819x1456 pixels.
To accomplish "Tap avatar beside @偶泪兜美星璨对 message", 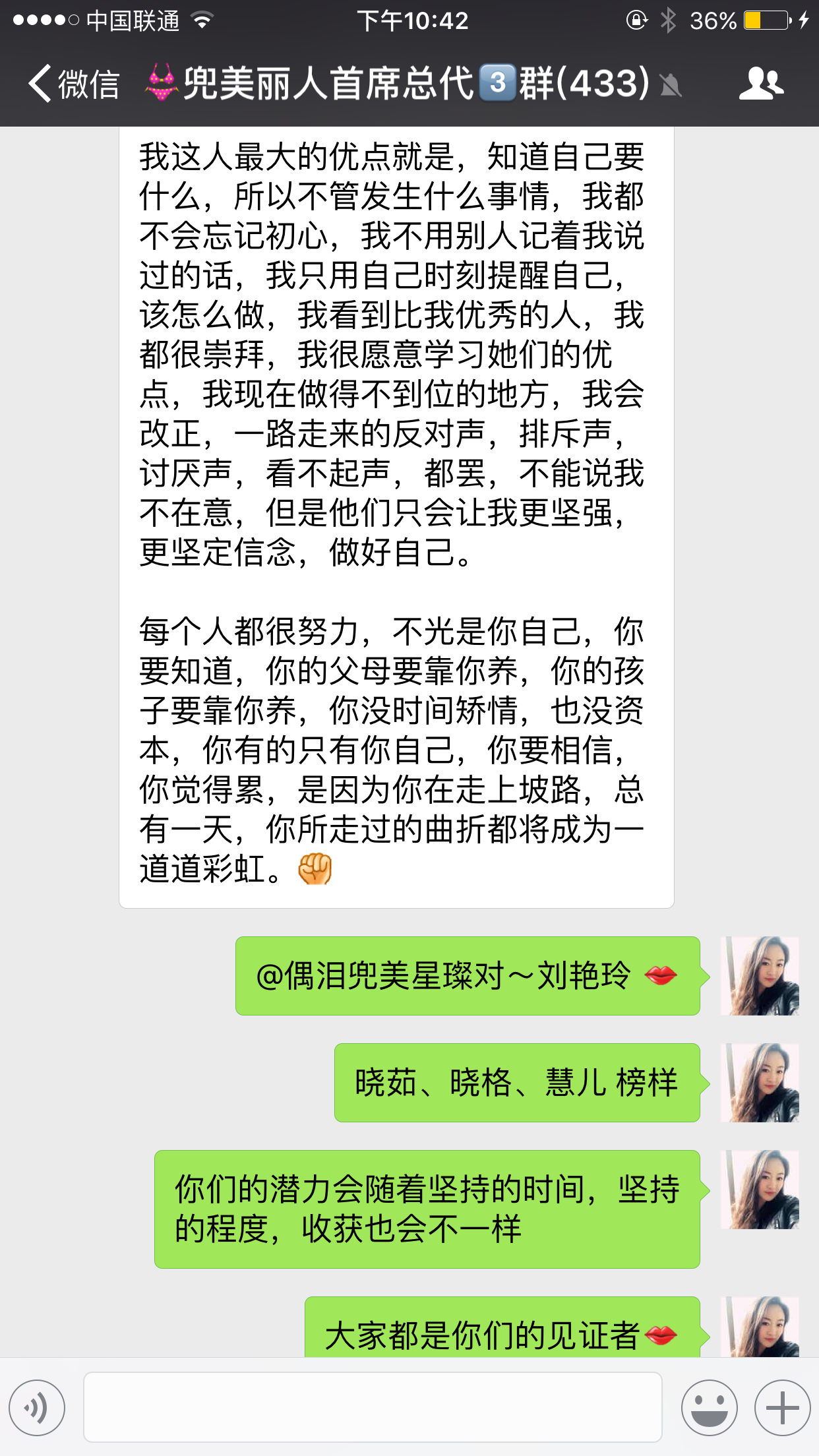I will tap(760, 976).
